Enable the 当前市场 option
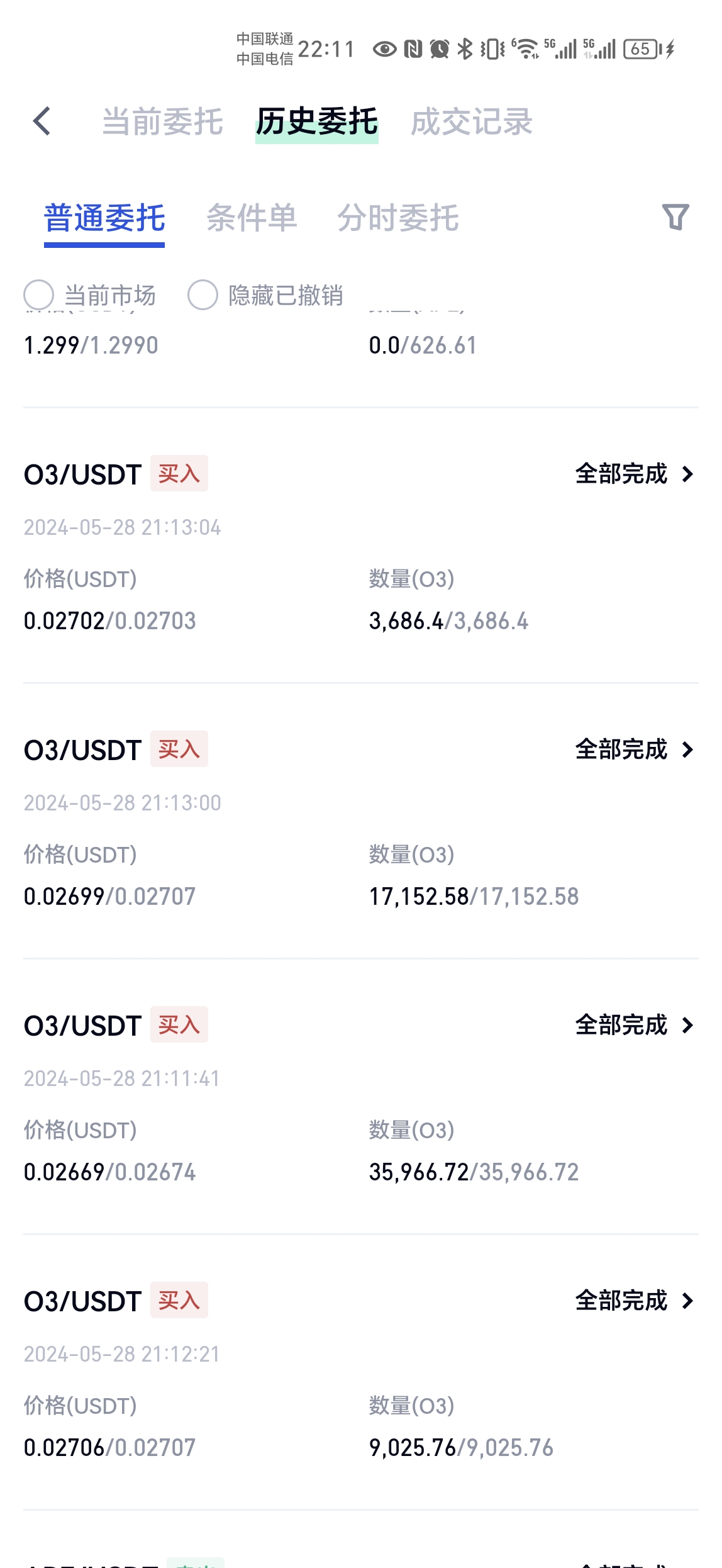 point(90,295)
